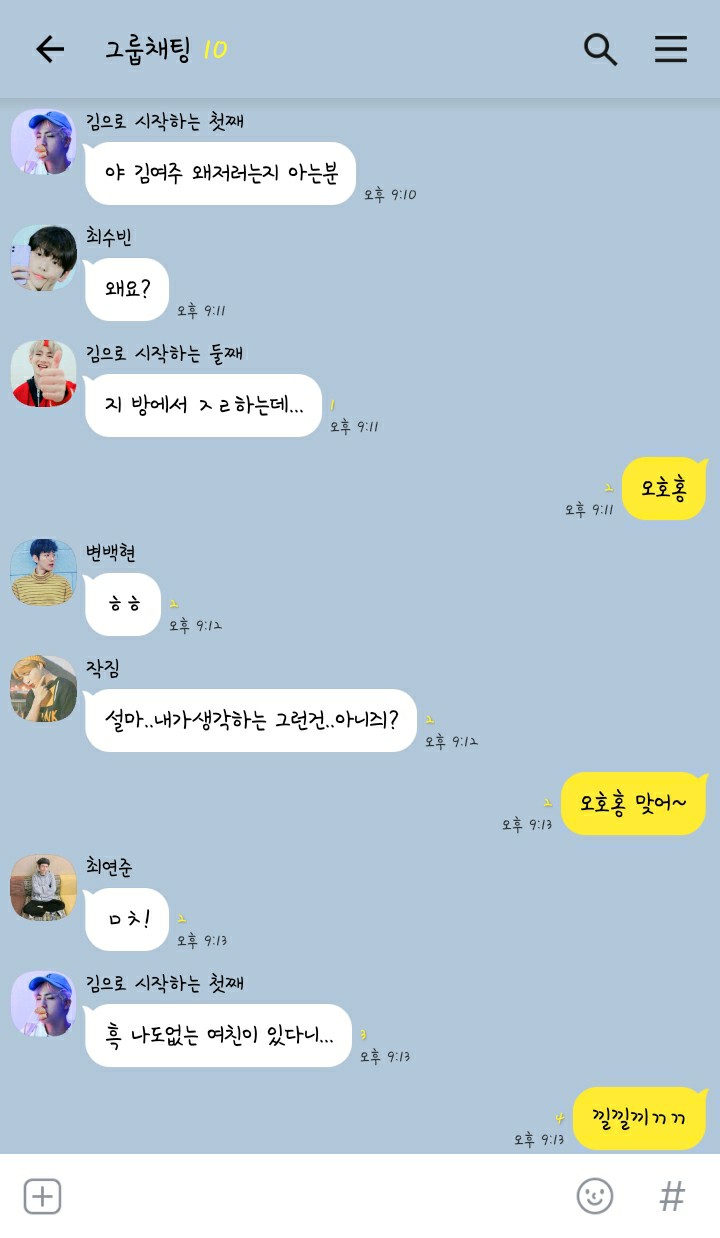The image size is (720, 1238).
Task: Open the plus attachment menu
Action: [43, 1196]
